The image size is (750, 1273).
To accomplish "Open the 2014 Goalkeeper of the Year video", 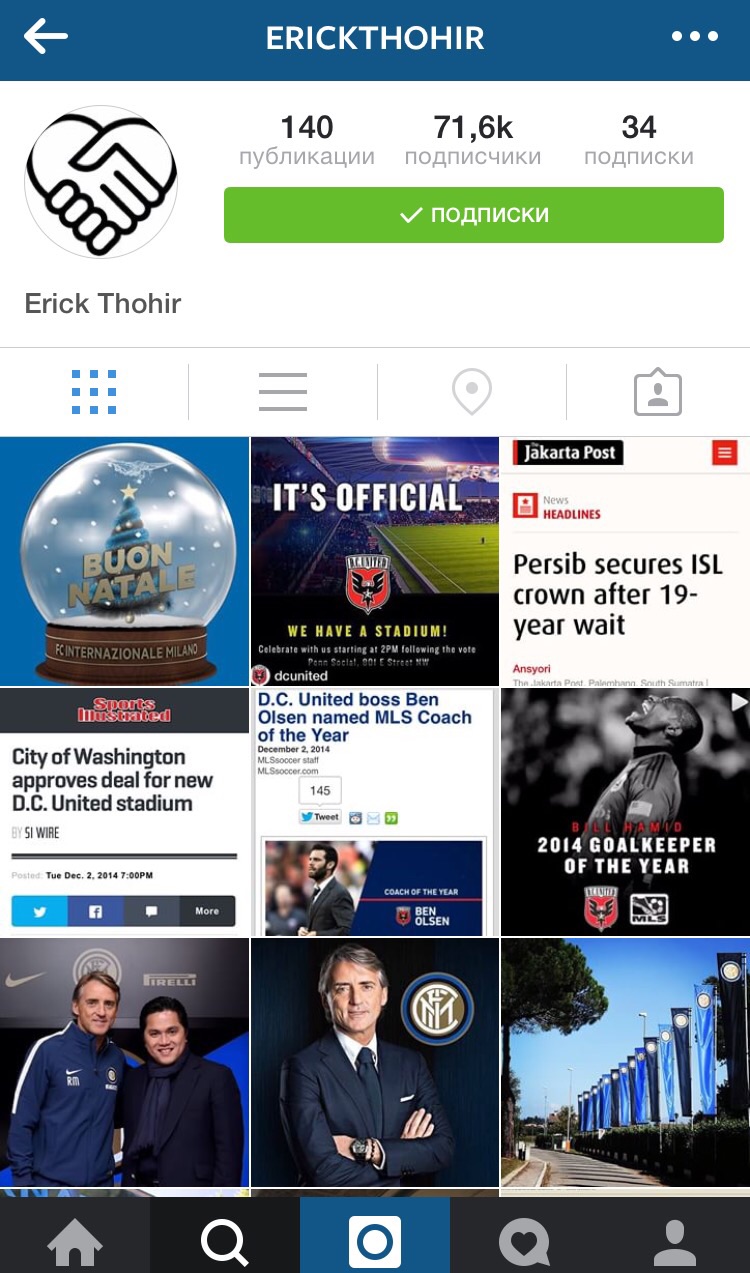I will click(625, 811).
